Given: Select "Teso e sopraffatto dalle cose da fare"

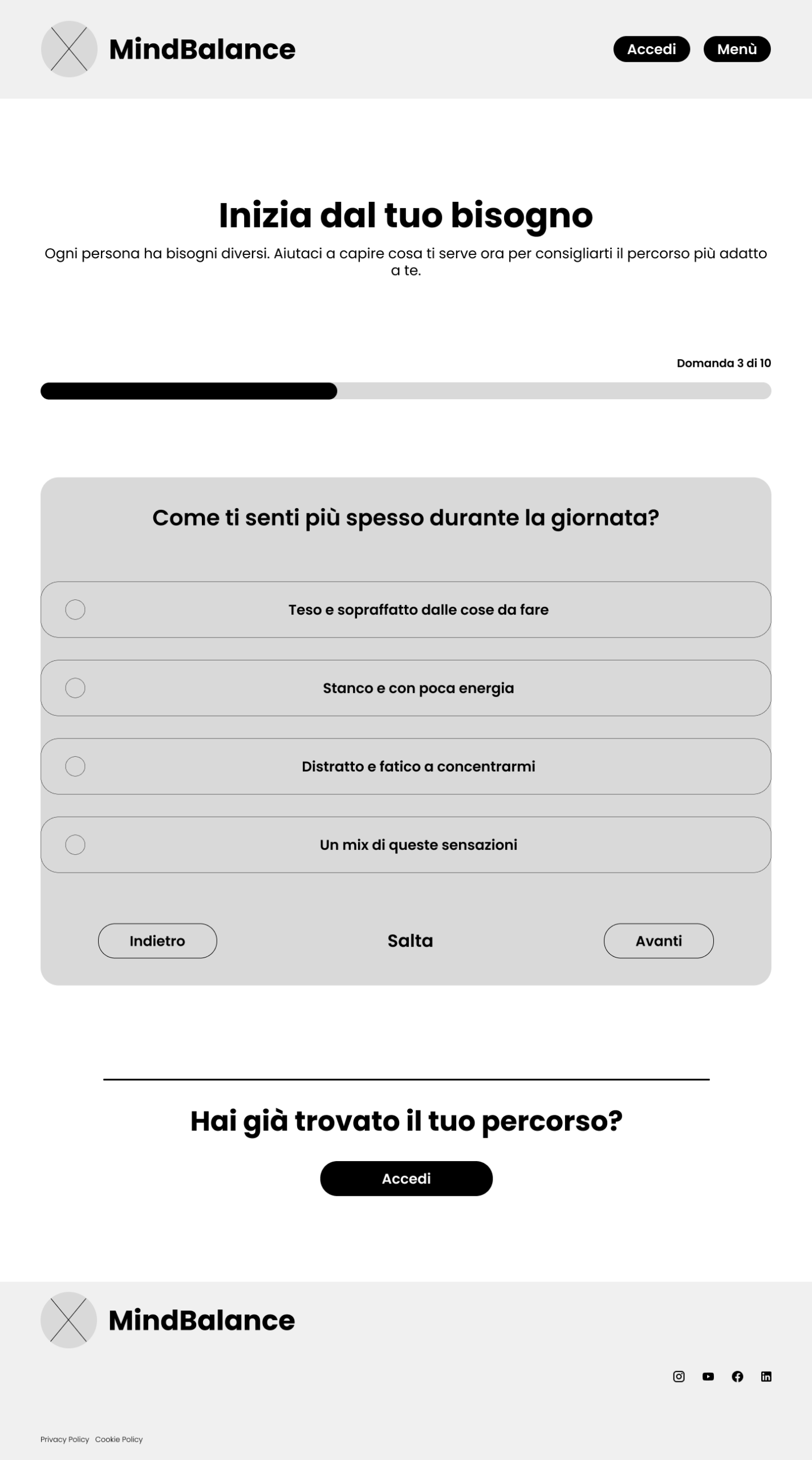Looking at the screenshot, I should tap(405, 610).
